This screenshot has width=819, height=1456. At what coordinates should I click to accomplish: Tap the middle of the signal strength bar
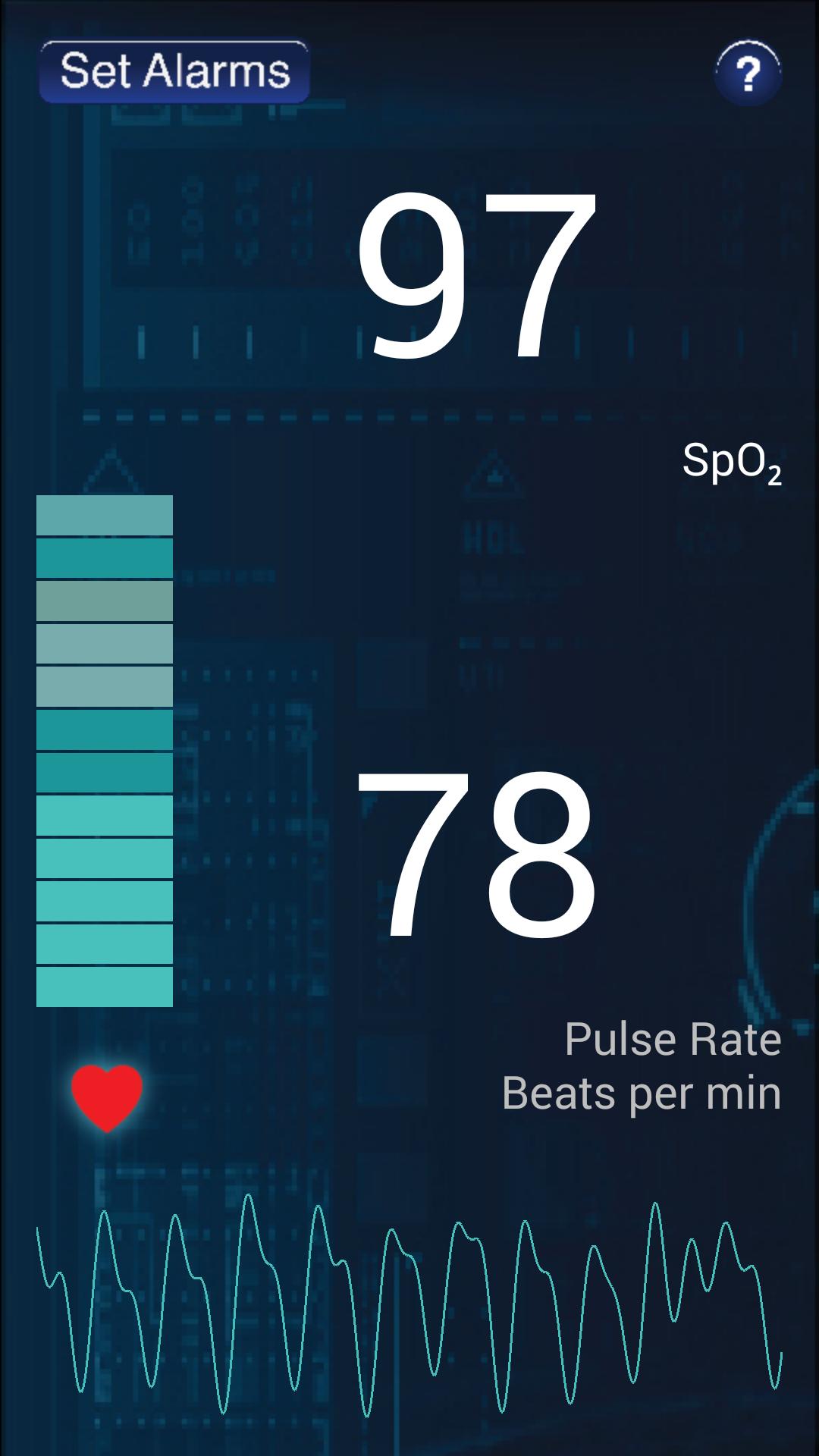pyautogui.click(x=105, y=747)
